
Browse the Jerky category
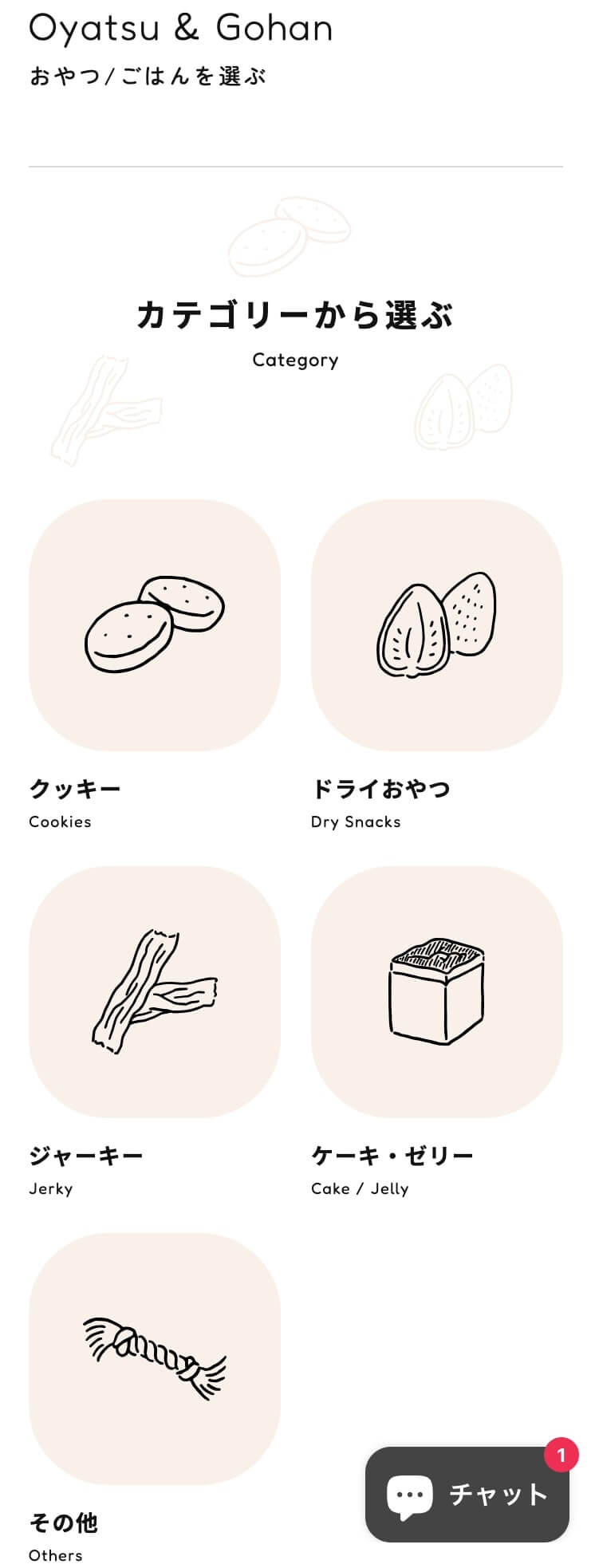point(155,991)
